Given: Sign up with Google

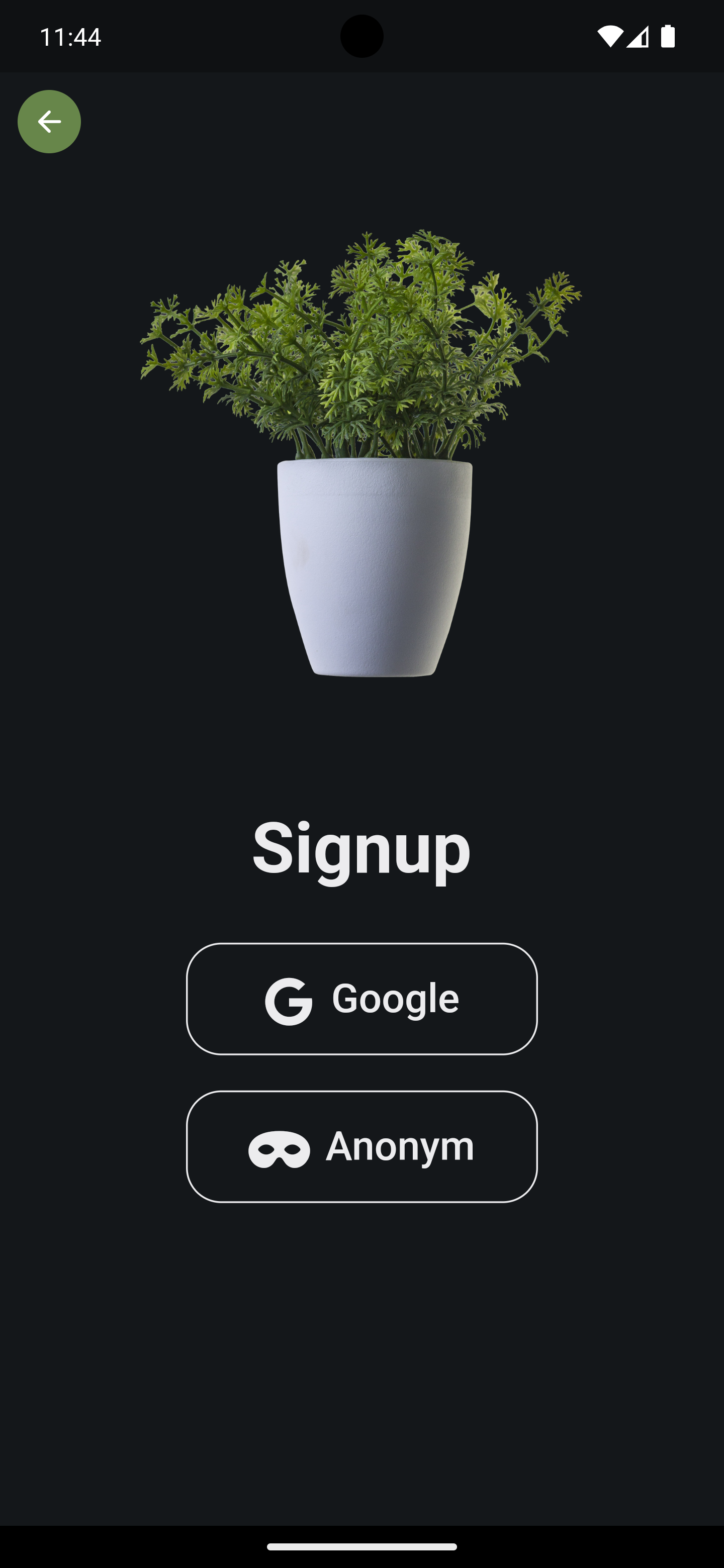Looking at the screenshot, I should [x=361, y=999].
